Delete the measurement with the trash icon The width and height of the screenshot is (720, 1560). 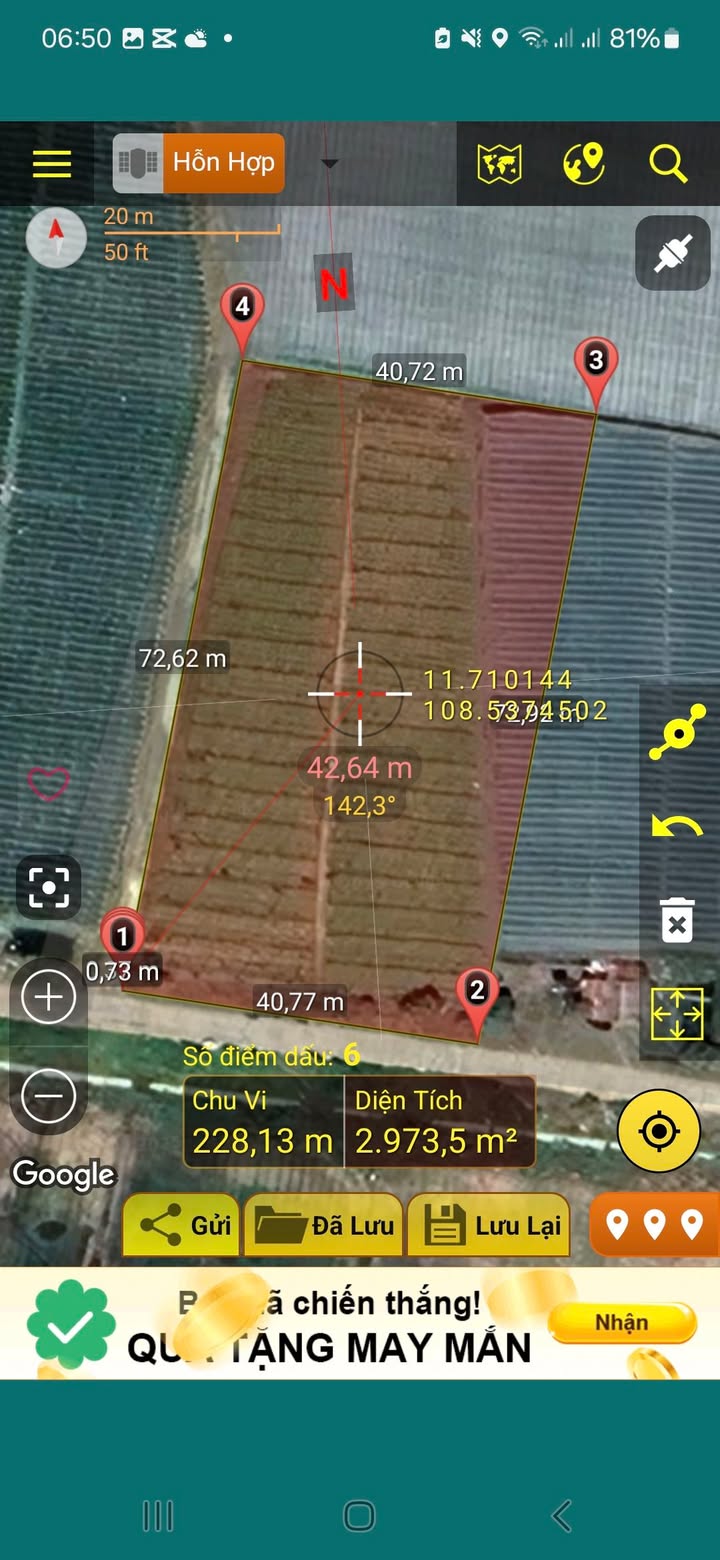pyautogui.click(x=677, y=920)
